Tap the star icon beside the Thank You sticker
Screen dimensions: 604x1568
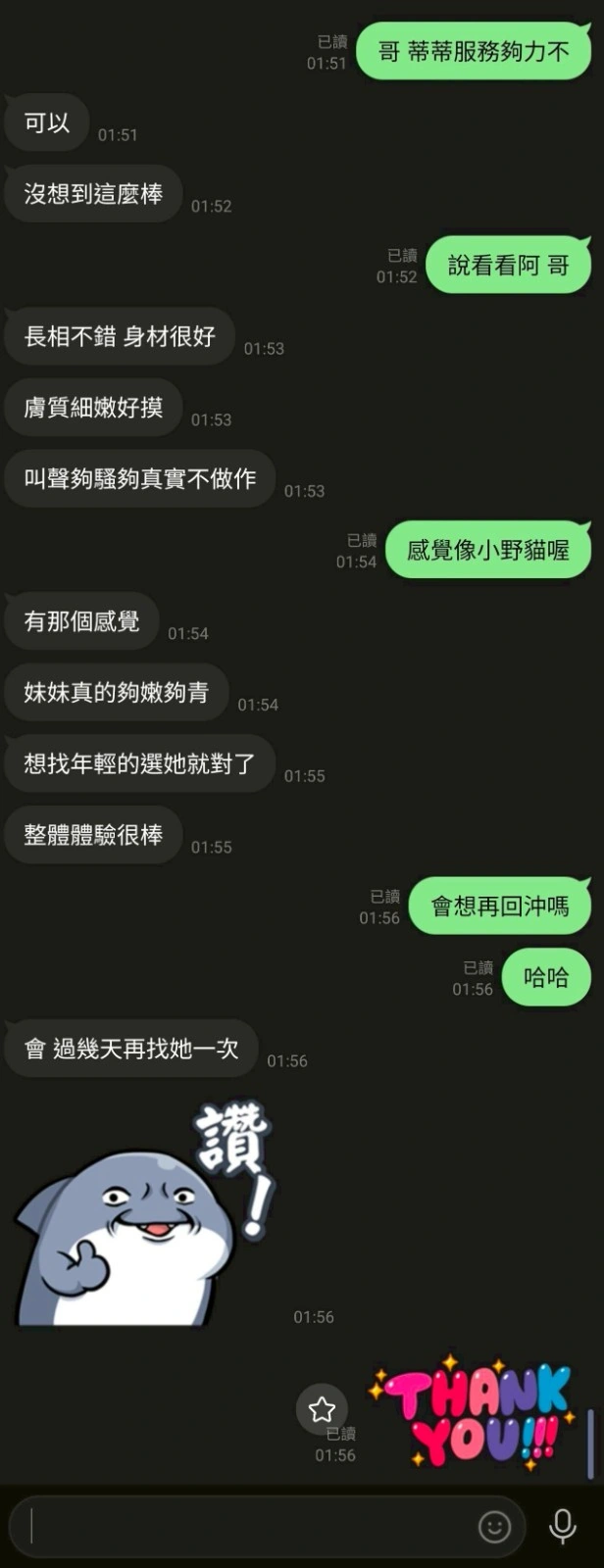[322, 1409]
